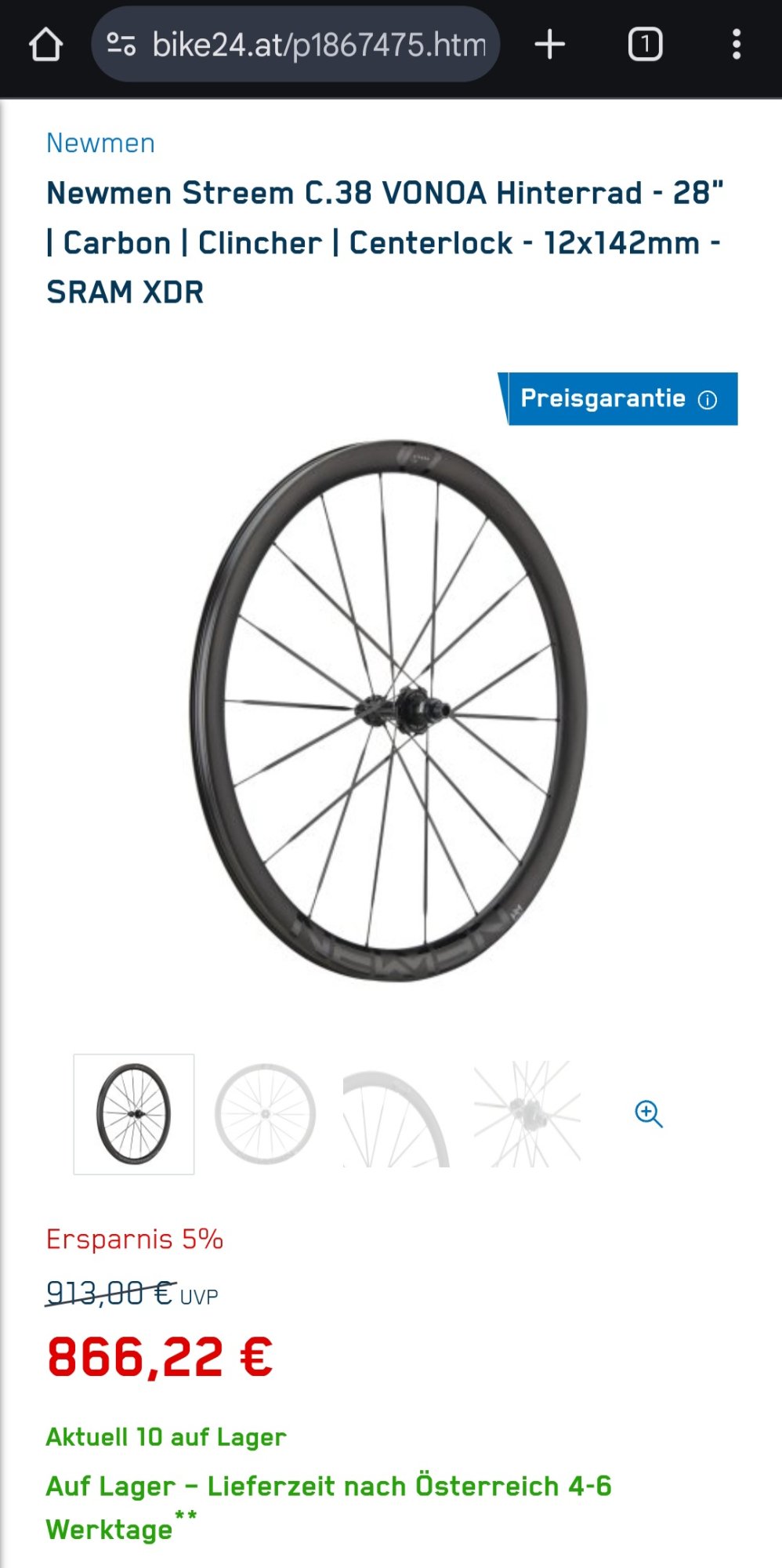
Task: Select the third rim close-up thumbnail
Action: [x=396, y=1114]
